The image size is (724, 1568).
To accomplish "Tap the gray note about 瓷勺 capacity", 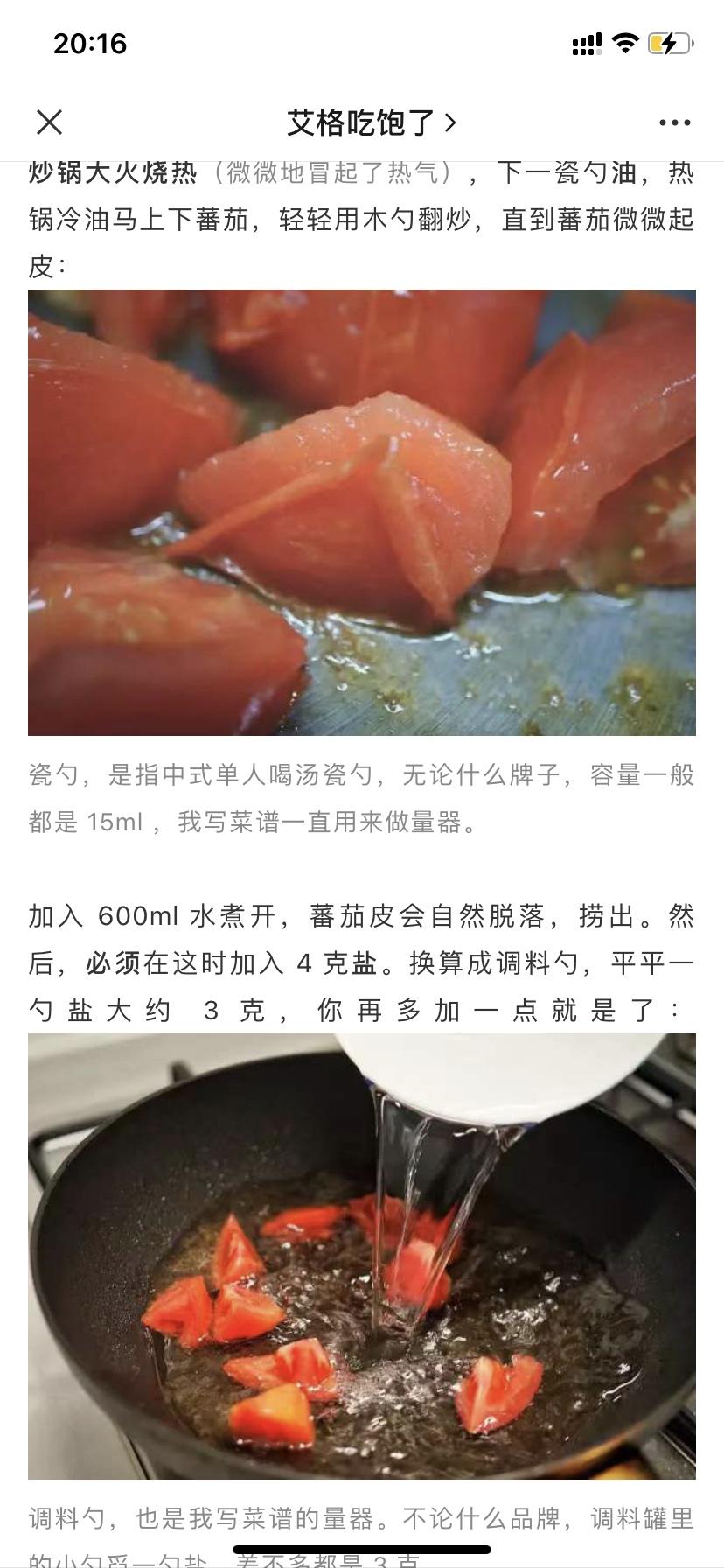I will click(x=362, y=796).
